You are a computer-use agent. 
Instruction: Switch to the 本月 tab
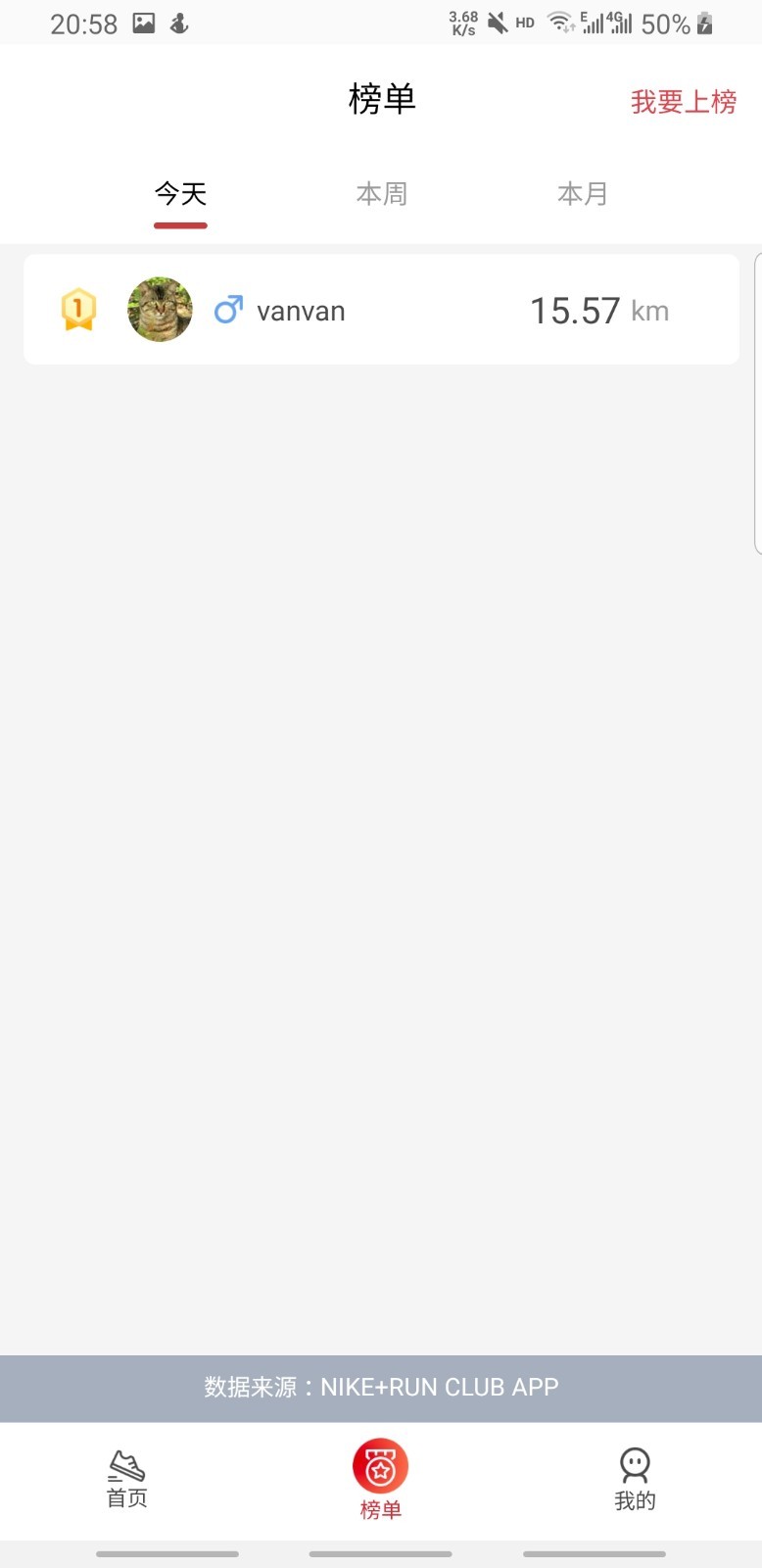click(x=582, y=194)
